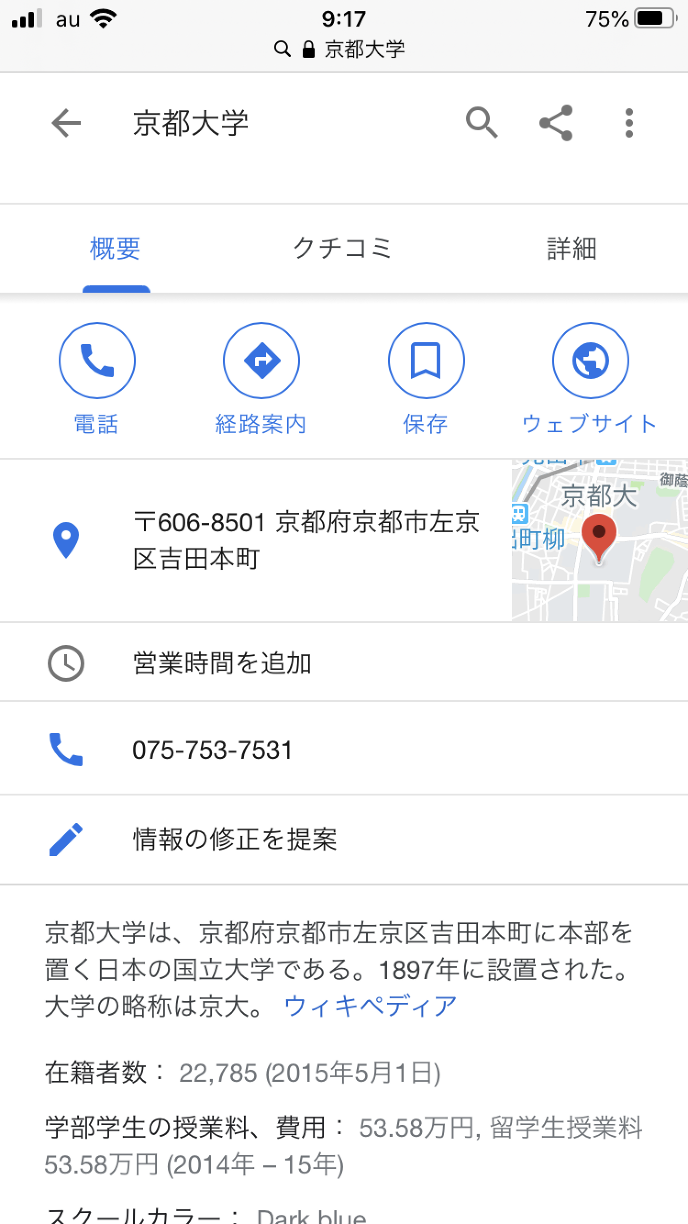This screenshot has width=688, height=1224.
Task: Call 075-753-7531 from phone row
Action: pyautogui.click(x=212, y=749)
